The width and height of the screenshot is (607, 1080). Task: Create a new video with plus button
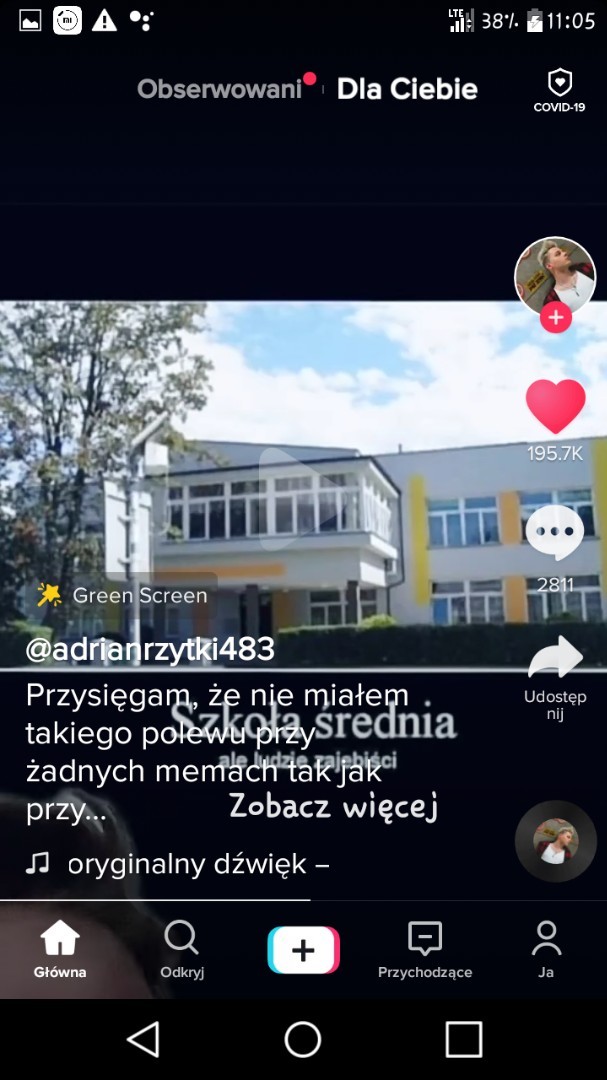(303, 950)
